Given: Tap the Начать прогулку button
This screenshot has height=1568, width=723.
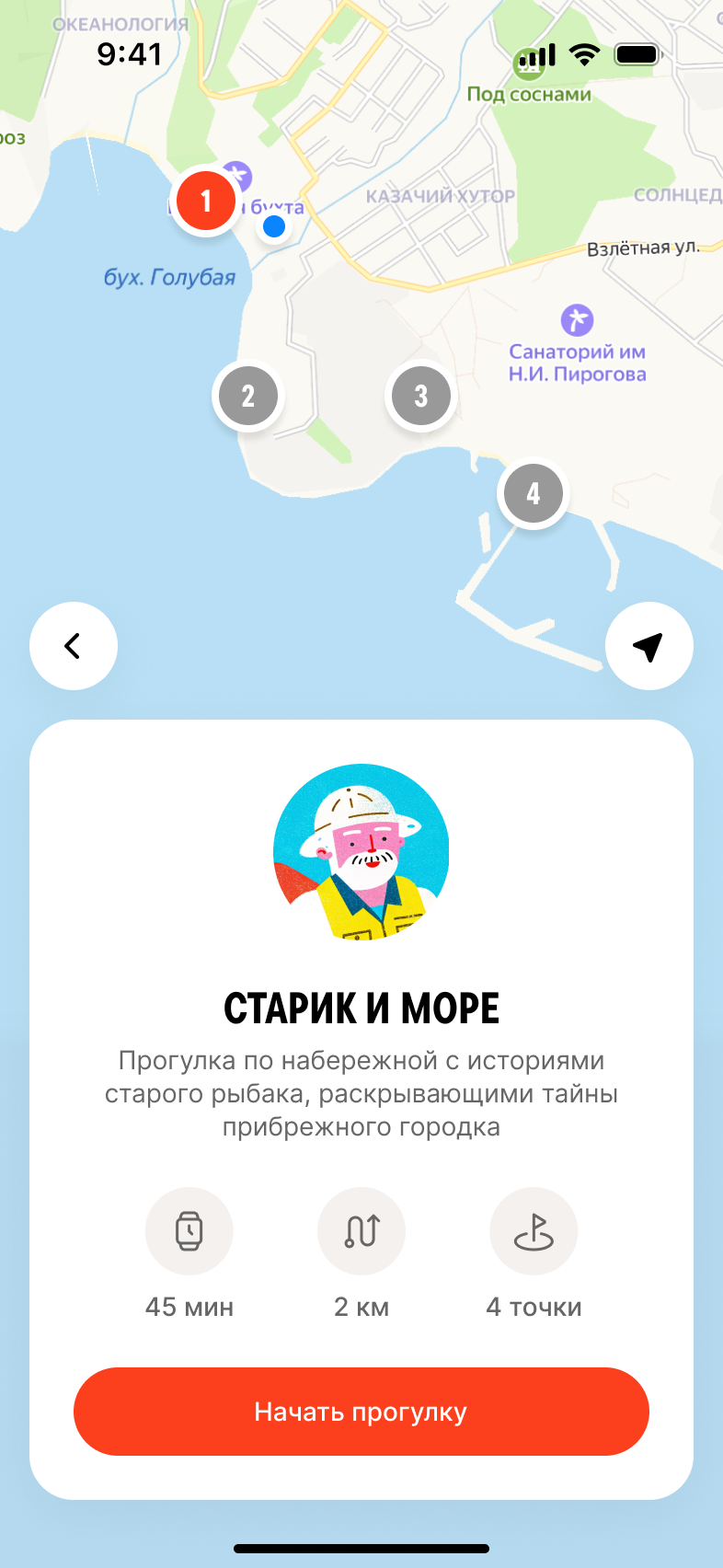Looking at the screenshot, I should 361,1411.
